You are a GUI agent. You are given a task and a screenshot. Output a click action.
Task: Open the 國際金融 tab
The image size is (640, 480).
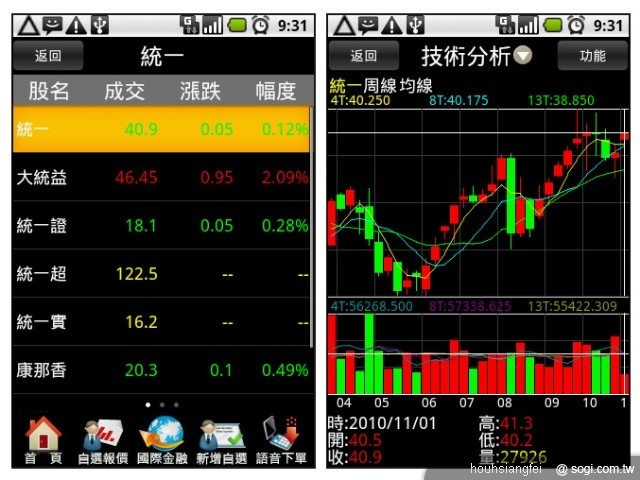[162, 440]
